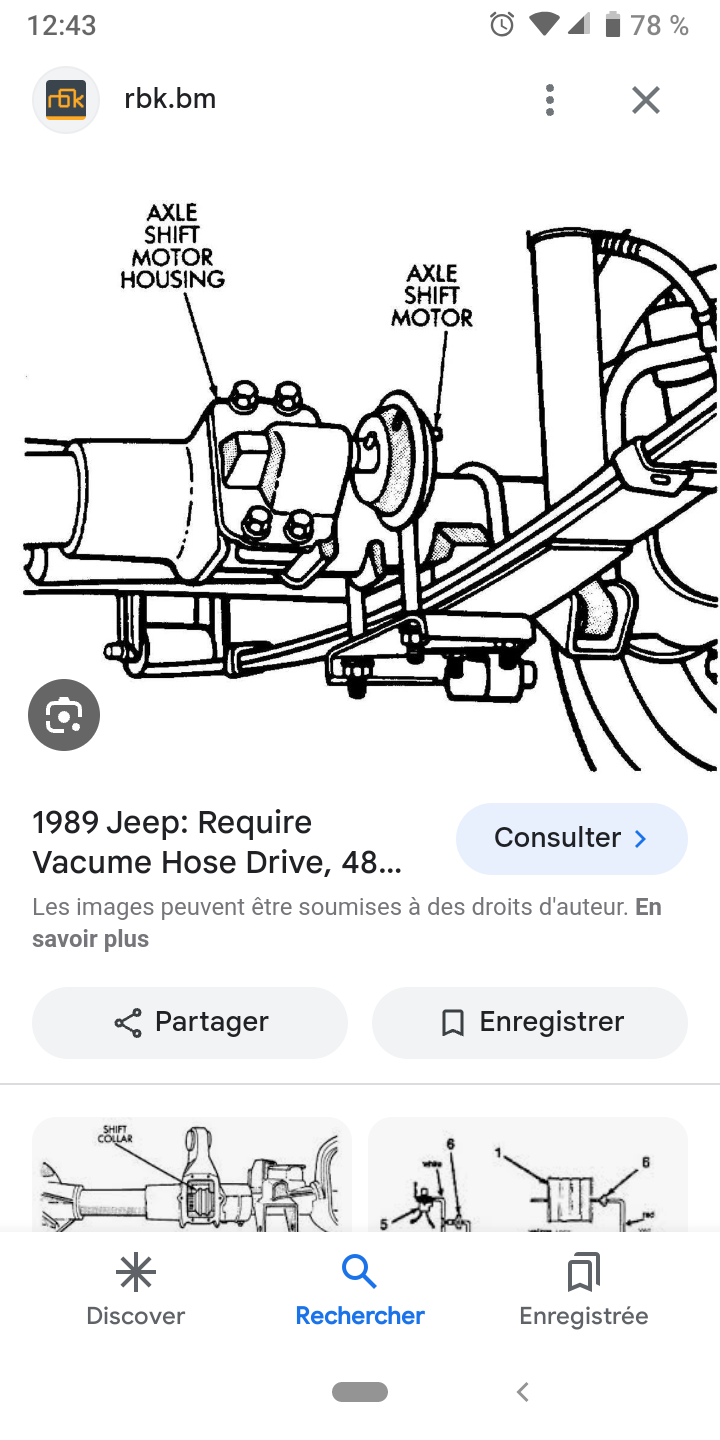Tap the Consulter button
Image resolution: width=720 pixels, height=1440 pixels.
tap(572, 838)
